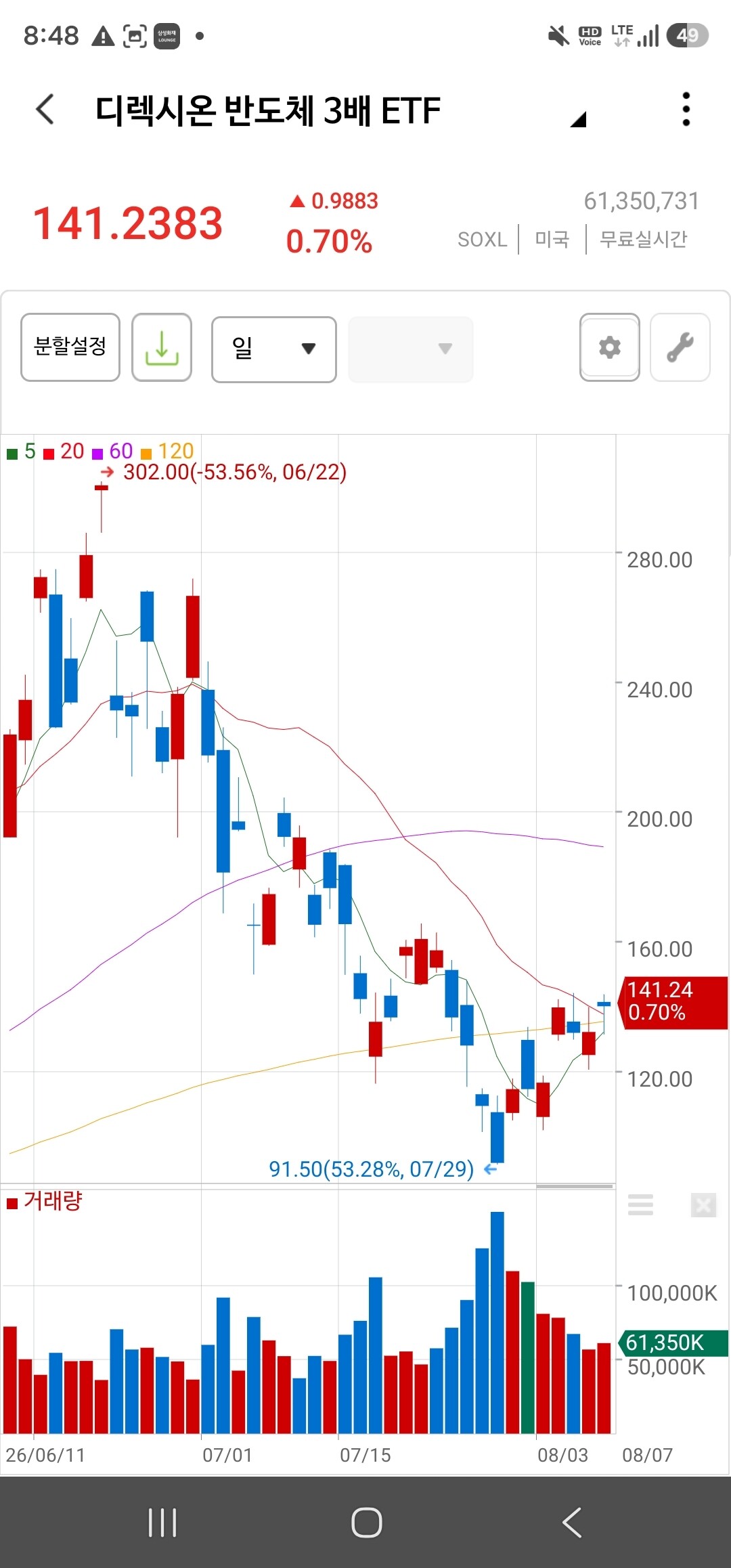This screenshot has width=731, height=1568.
Task: Expand the stock selector triangle beside the title
Action: point(578,119)
